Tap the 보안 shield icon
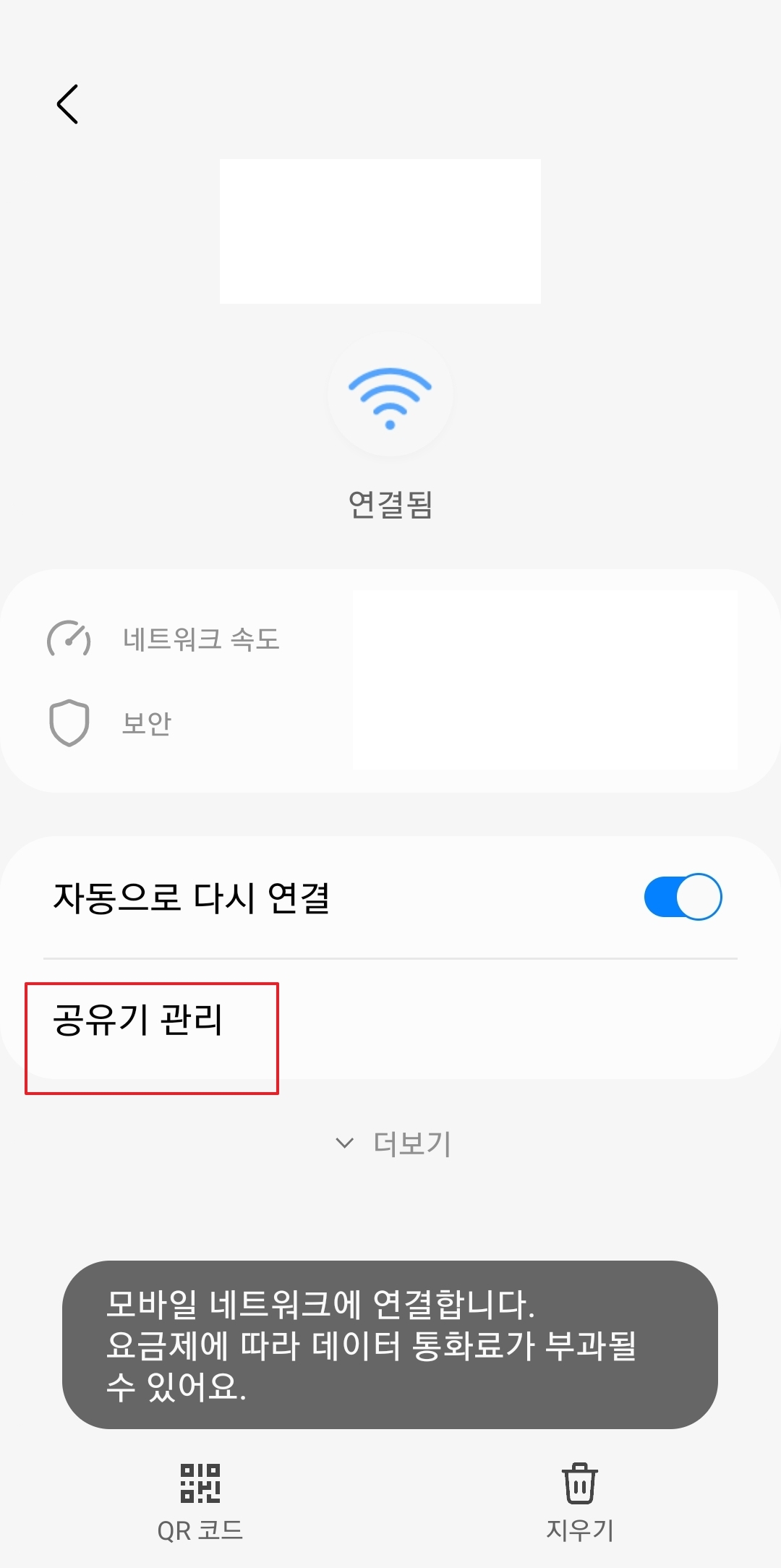Image resolution: width=781 pixels, height=1568 pixels. click(67, 721)
